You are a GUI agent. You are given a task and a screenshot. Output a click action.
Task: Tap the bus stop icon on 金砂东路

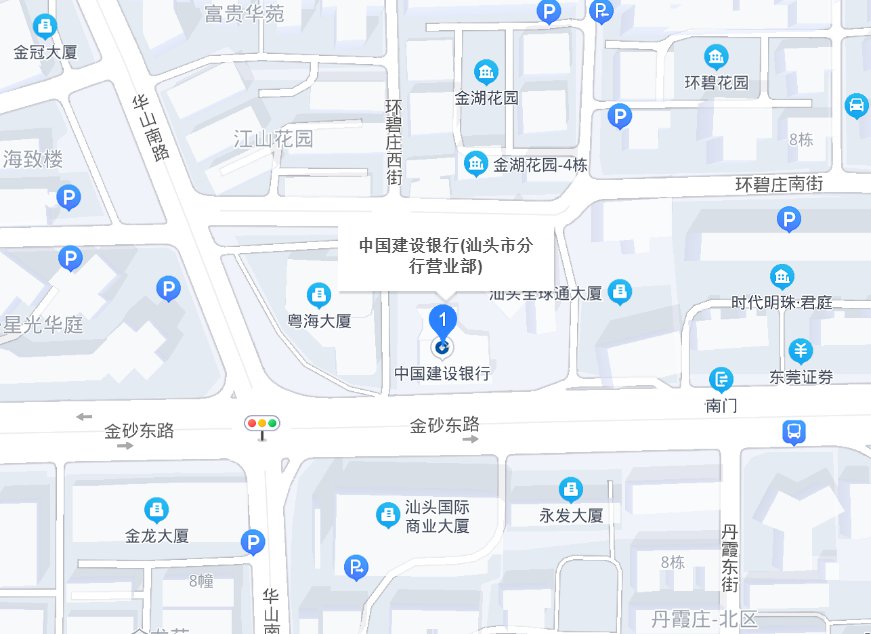793,432
